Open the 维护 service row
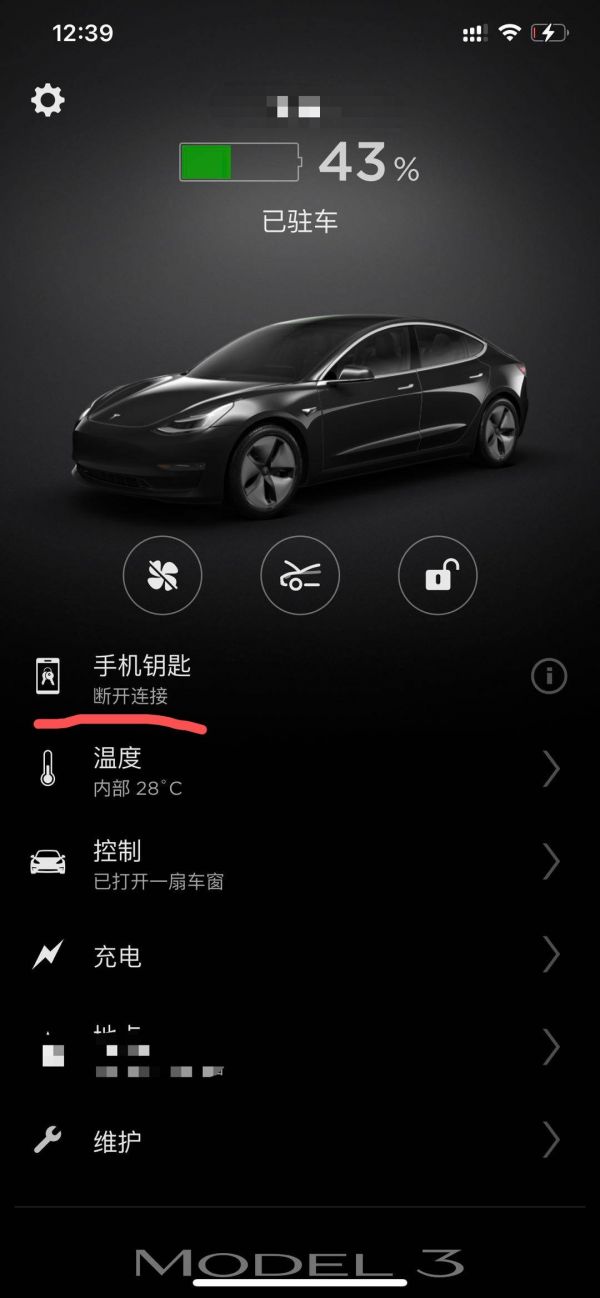The image size is (600, 1298). click(300, 1140)
